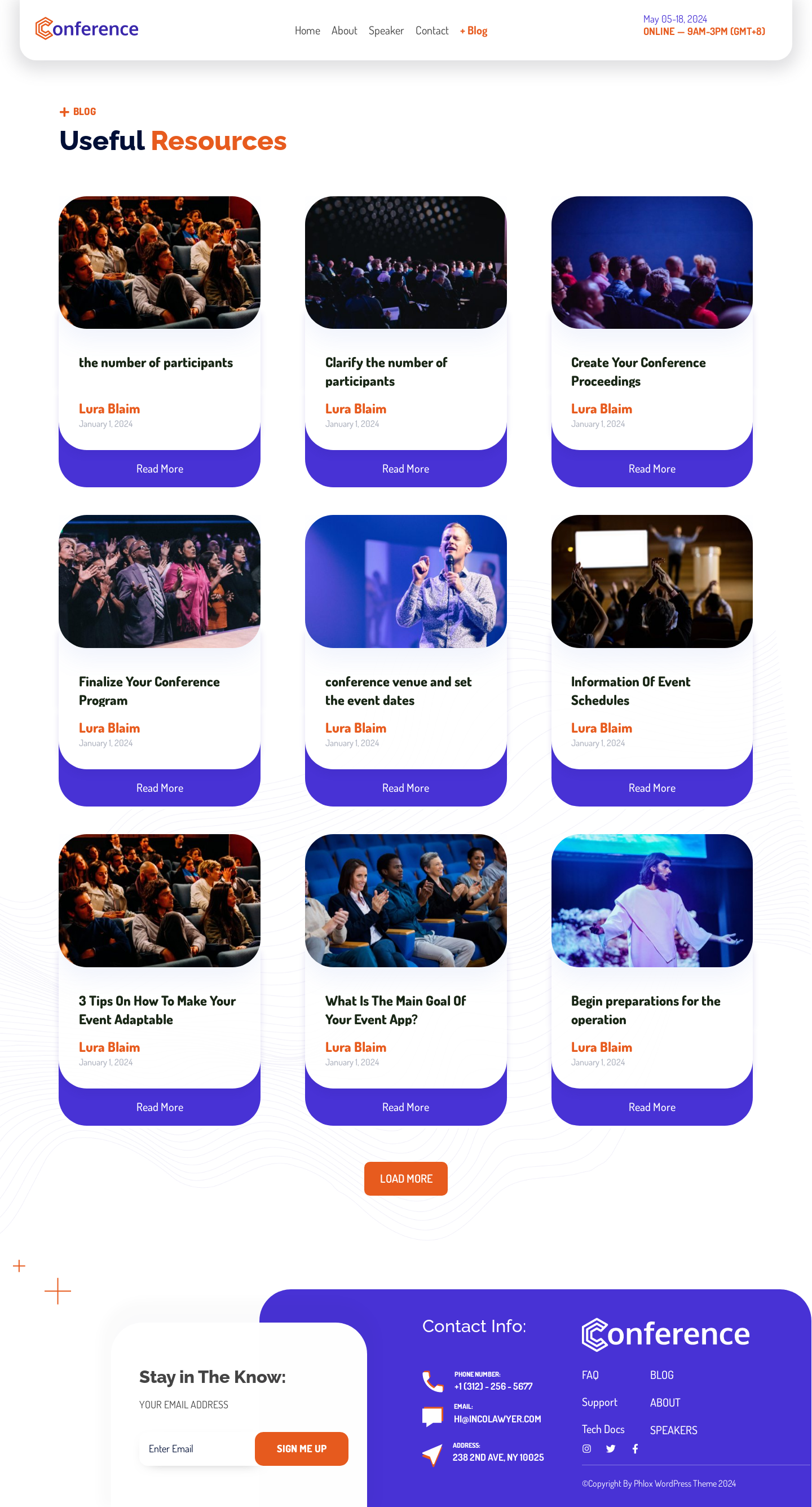Tap the Load More button
The height and width of the screenshot is (1507, 812).
coord(405,1178)
